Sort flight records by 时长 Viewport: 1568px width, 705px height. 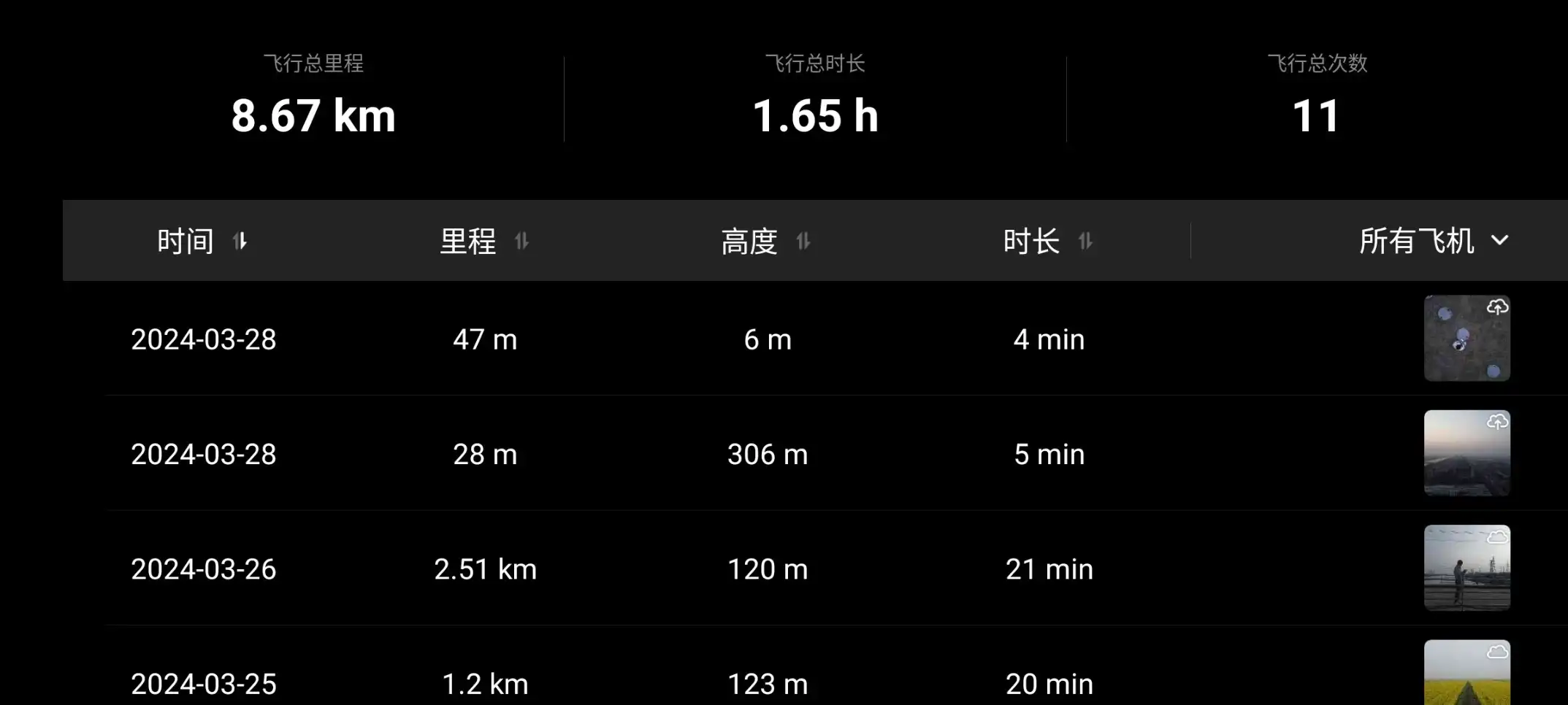pos(1047,241)
